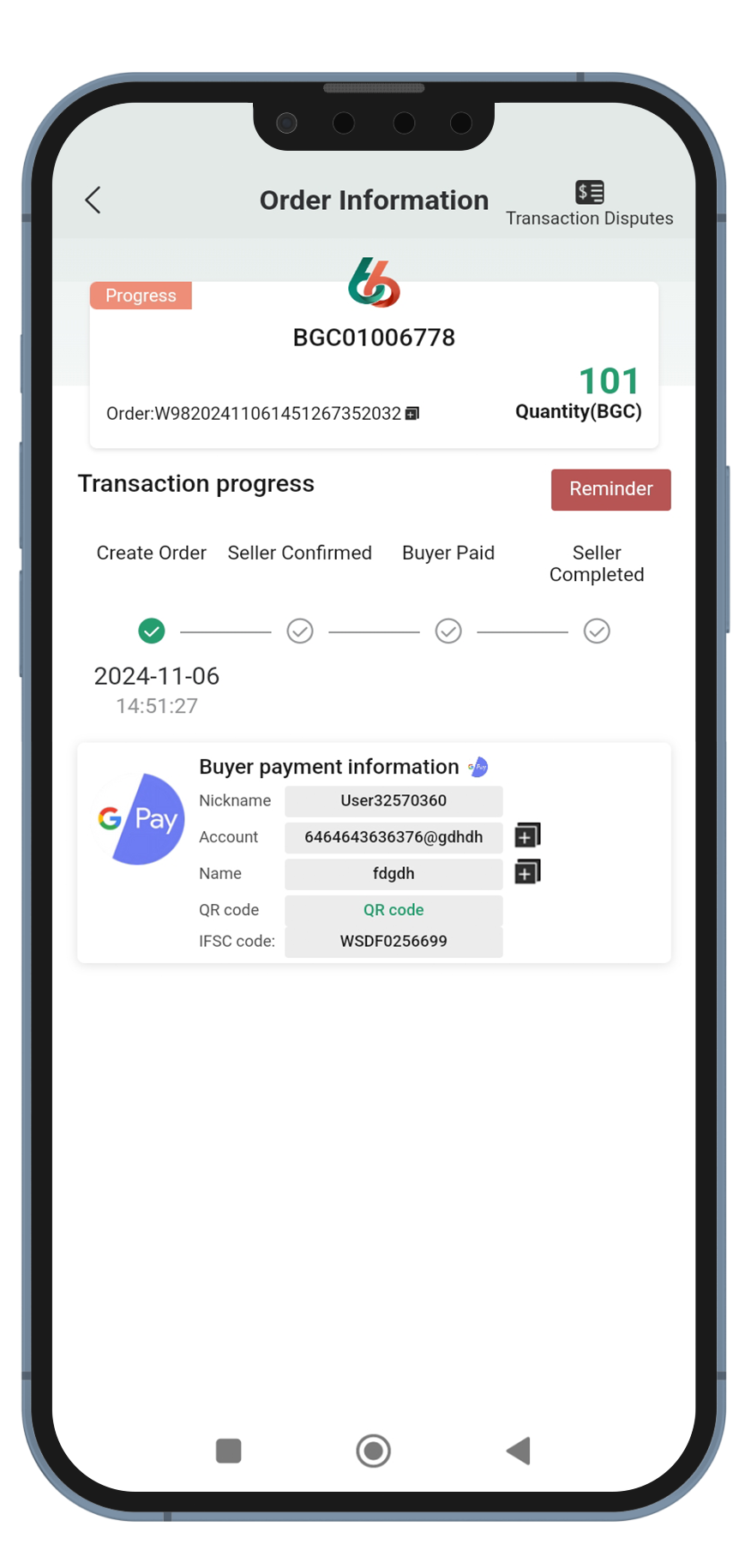Tap the system back triangle

519,1451
